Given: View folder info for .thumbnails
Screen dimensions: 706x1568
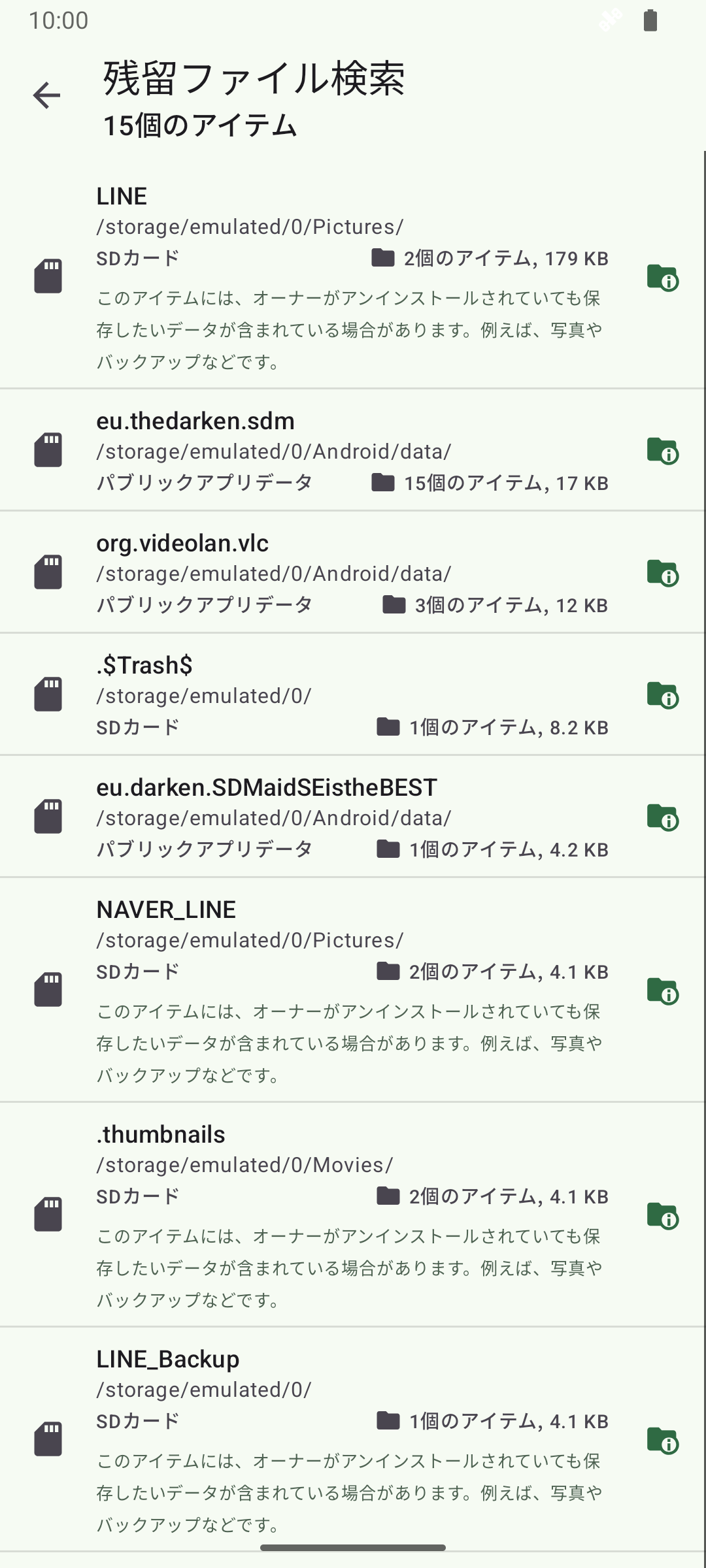Looking at the screenshot, I should pos(662,1215).
